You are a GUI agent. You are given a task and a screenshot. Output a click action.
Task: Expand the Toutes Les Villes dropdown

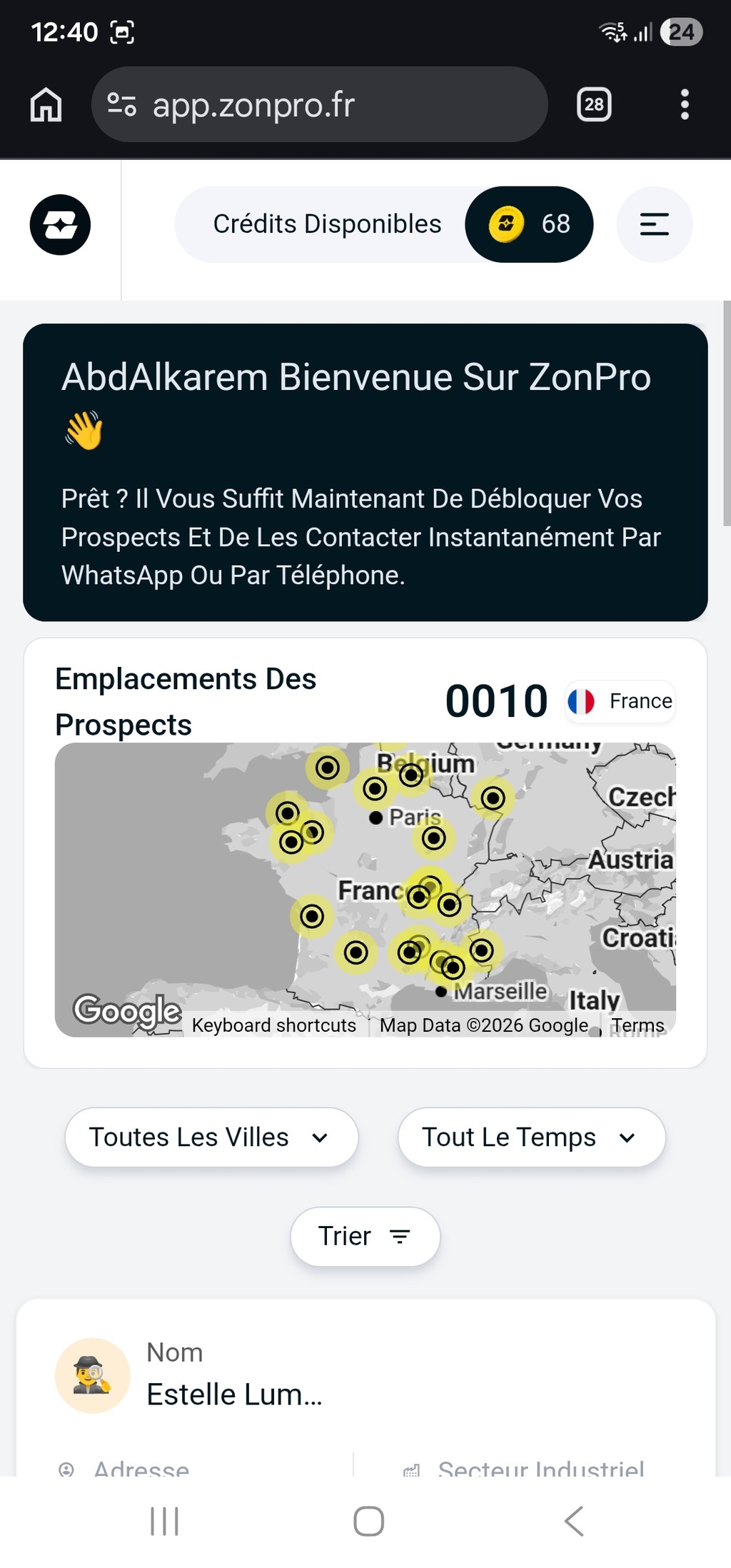click(211, 1137)
